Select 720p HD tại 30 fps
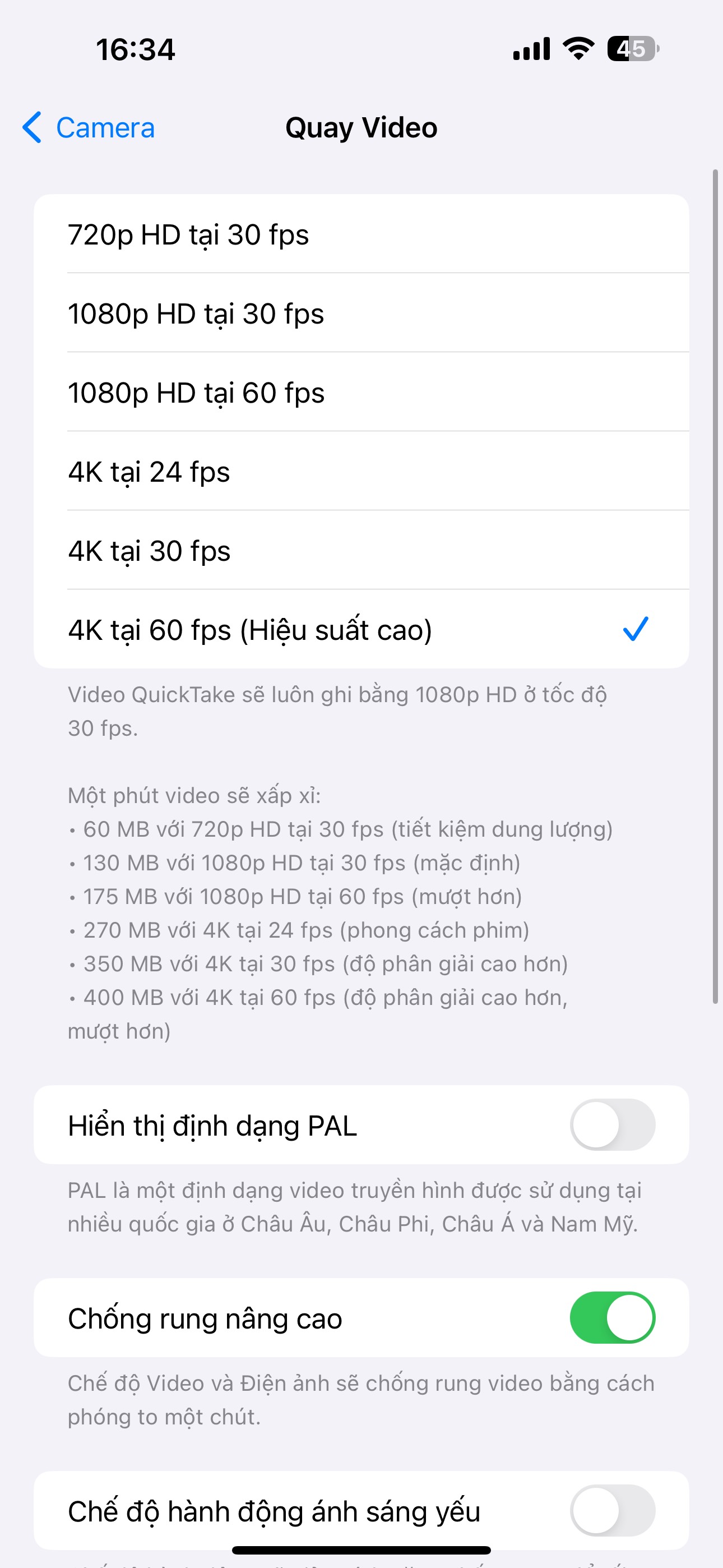 tap(361, 234)
